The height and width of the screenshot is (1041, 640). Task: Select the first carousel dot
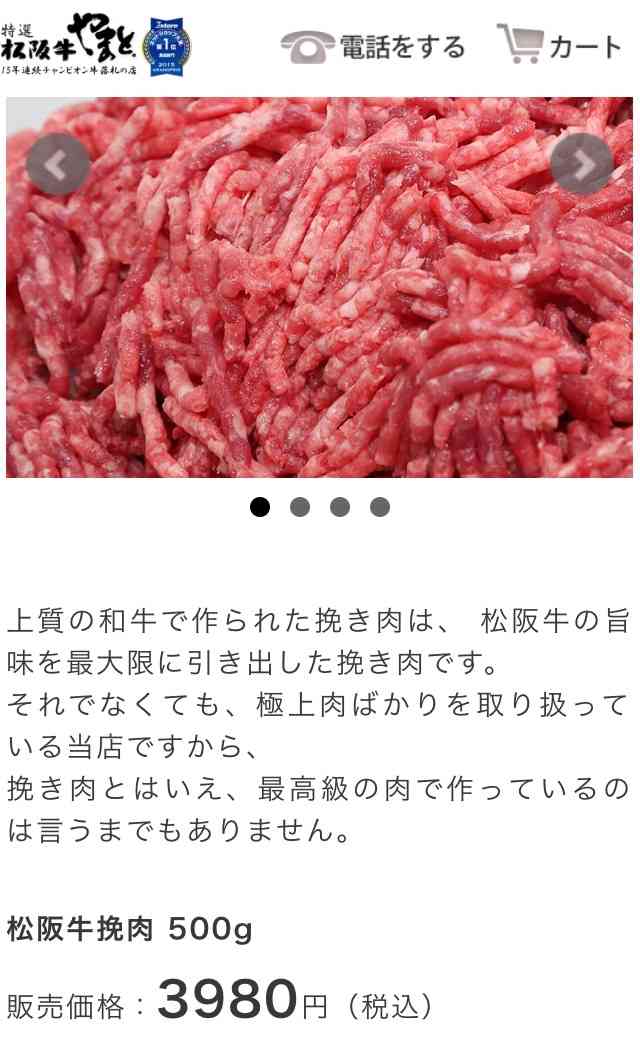tap(260, 507)
